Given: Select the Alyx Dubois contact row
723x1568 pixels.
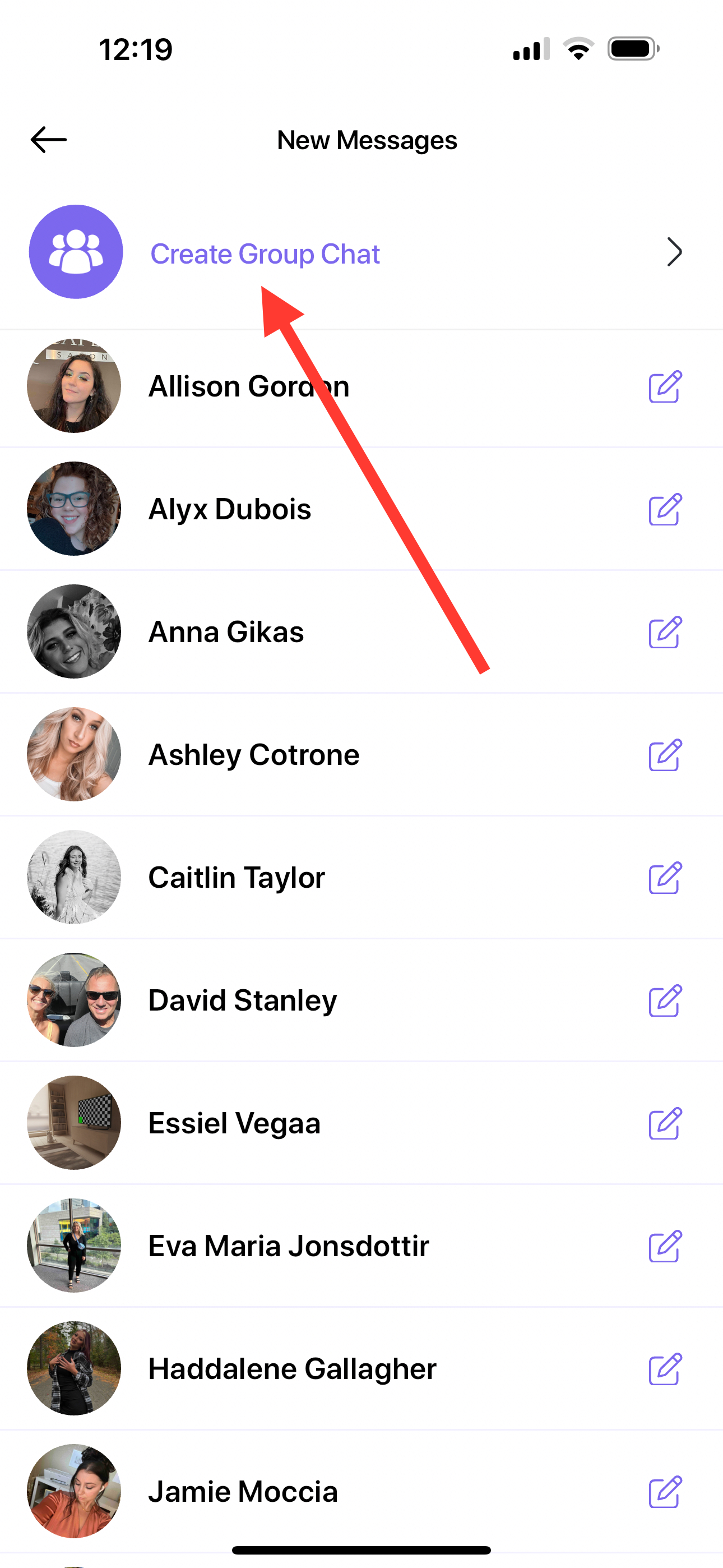Looking at the screenshot, I should pos(230,509).
